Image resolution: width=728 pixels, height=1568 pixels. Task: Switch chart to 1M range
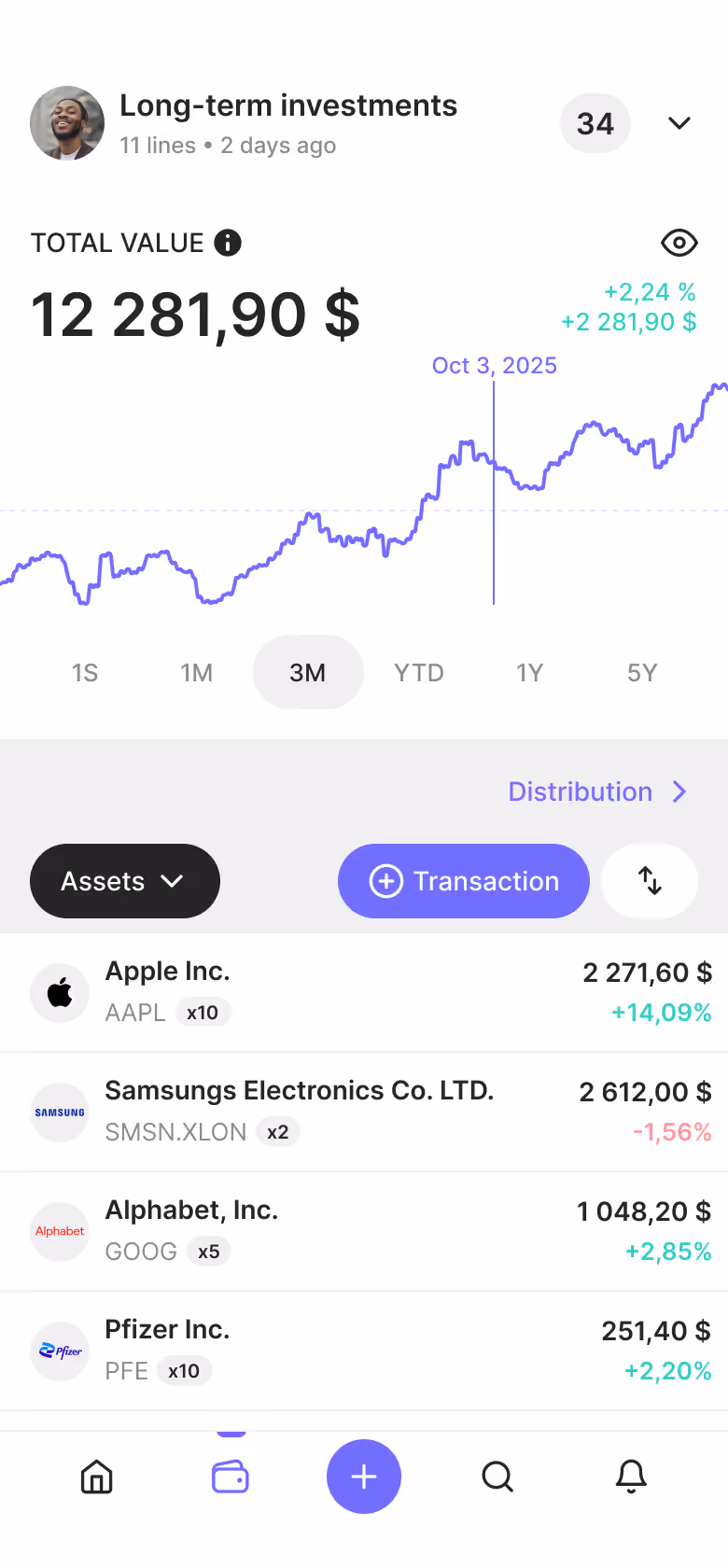(196, 672)
